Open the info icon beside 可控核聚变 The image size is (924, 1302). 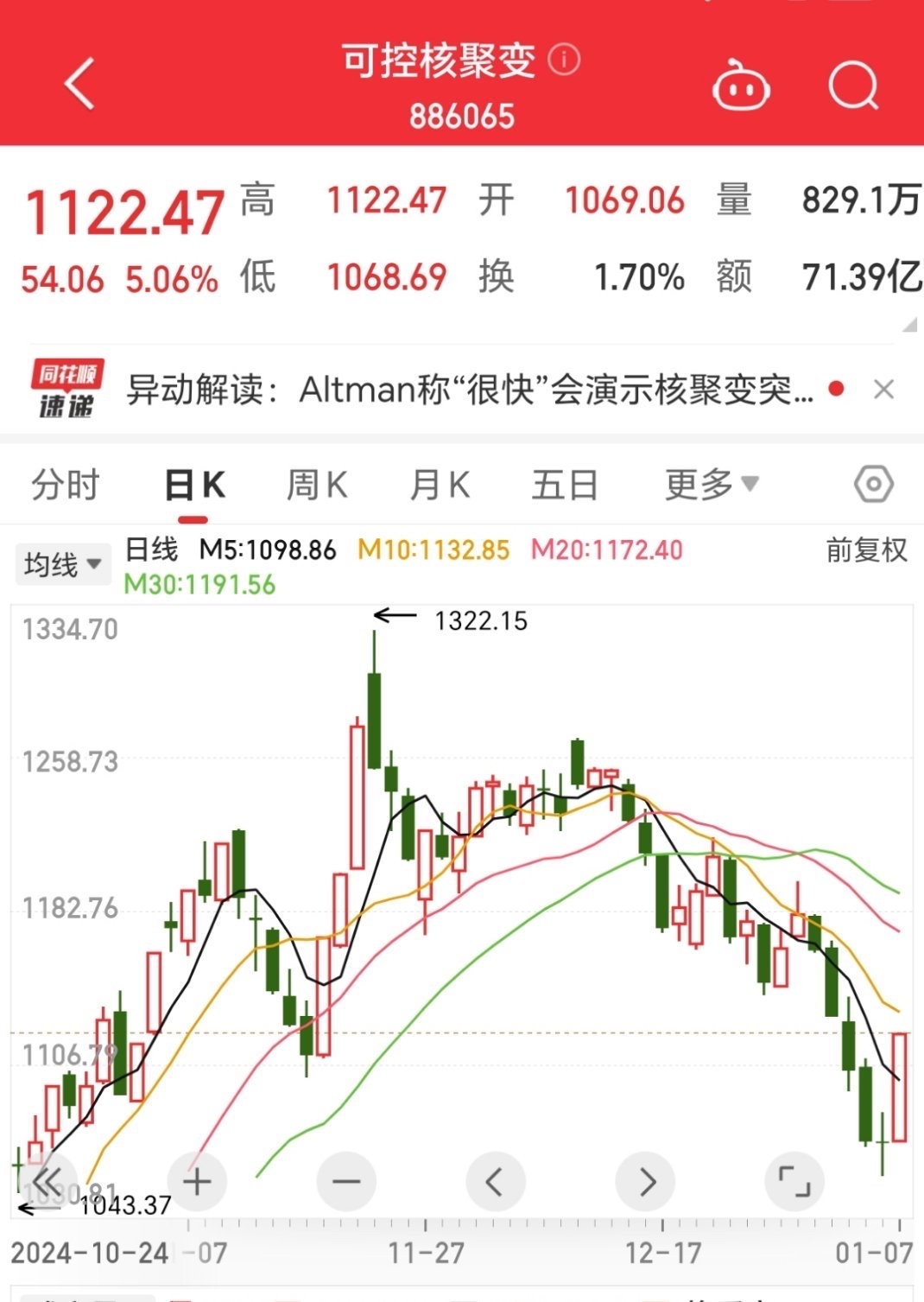click(x=565, y=60)
